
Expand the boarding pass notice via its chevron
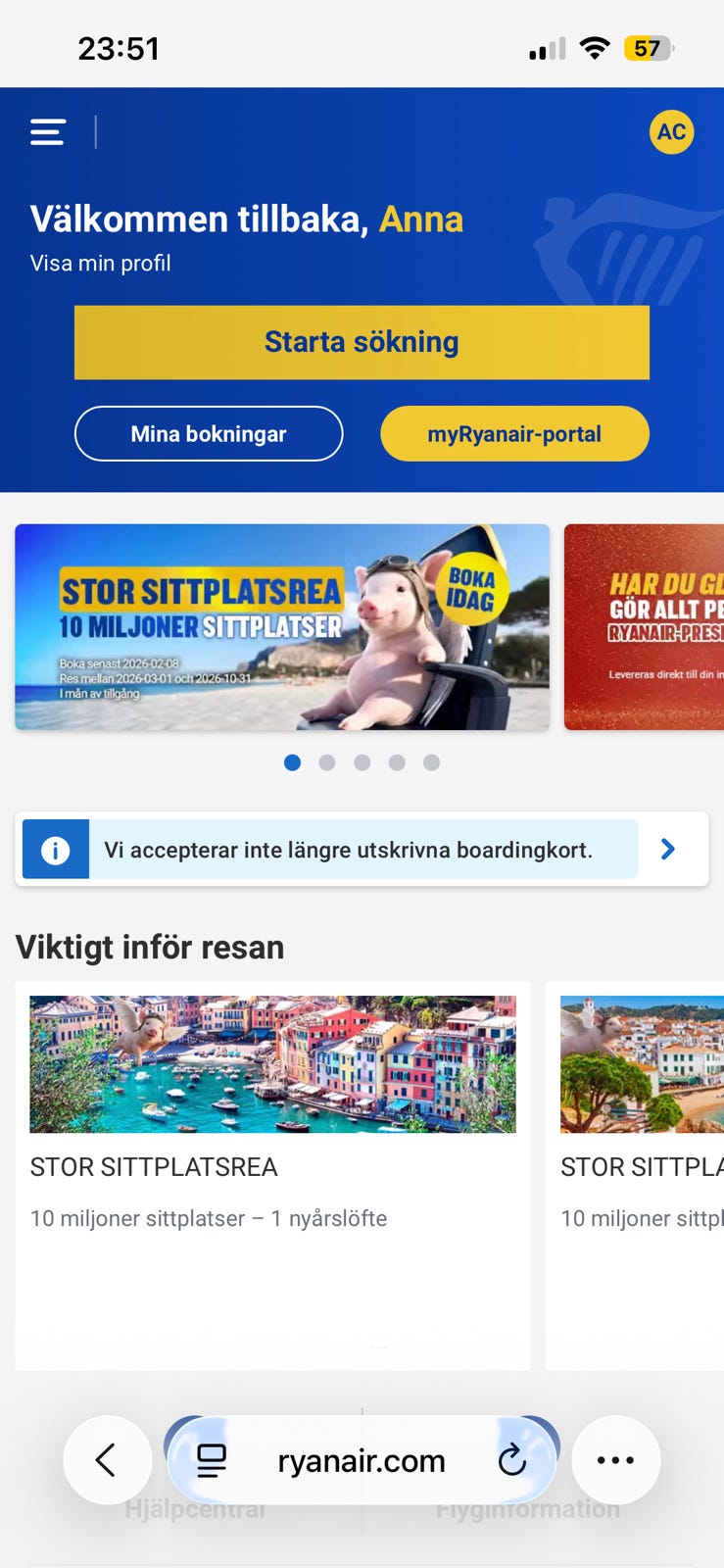(668, 849)
